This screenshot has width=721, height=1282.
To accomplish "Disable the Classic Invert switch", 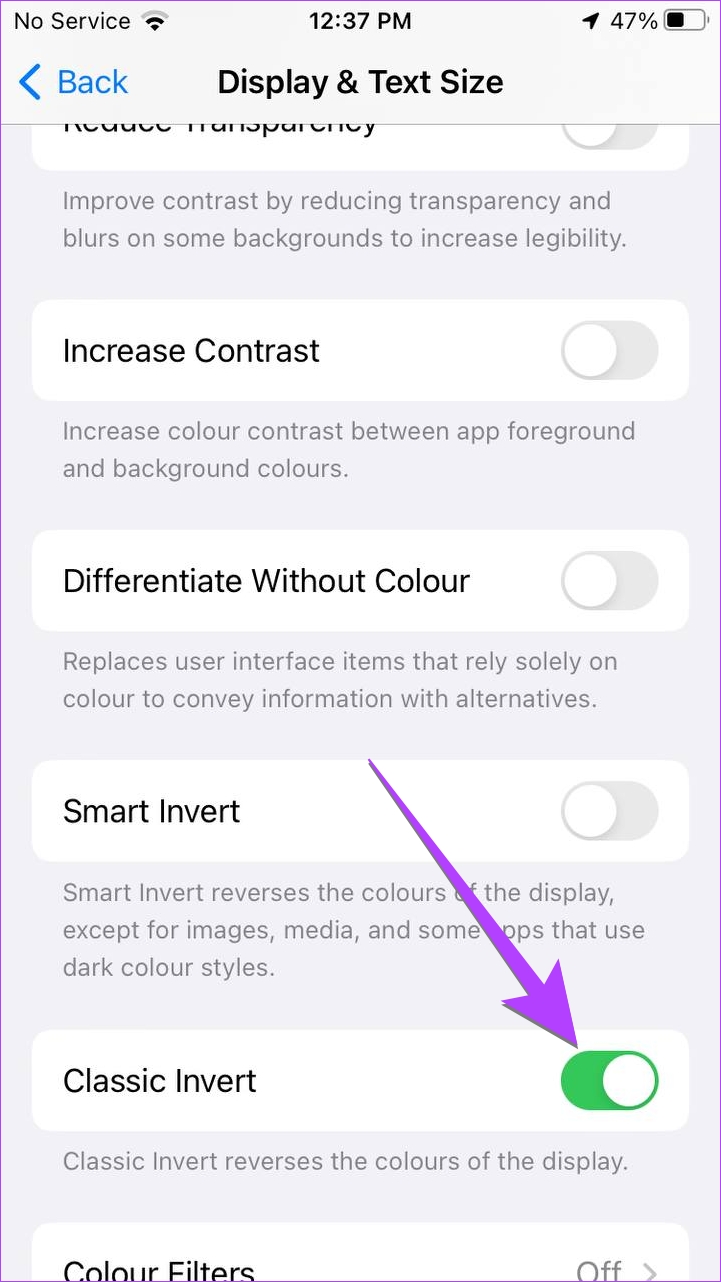I will 610,1081.
